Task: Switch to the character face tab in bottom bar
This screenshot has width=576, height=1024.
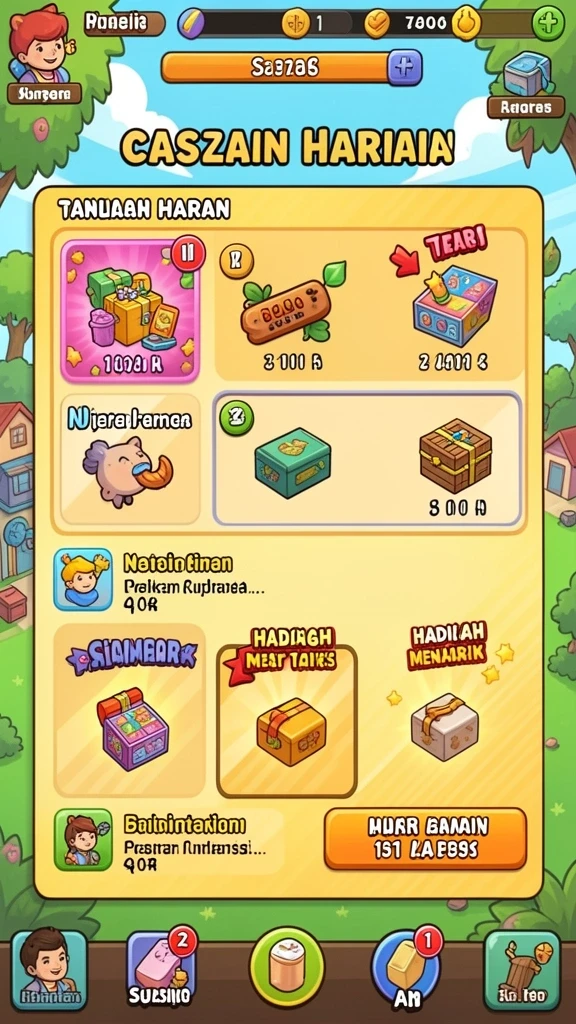Action: 49,969
